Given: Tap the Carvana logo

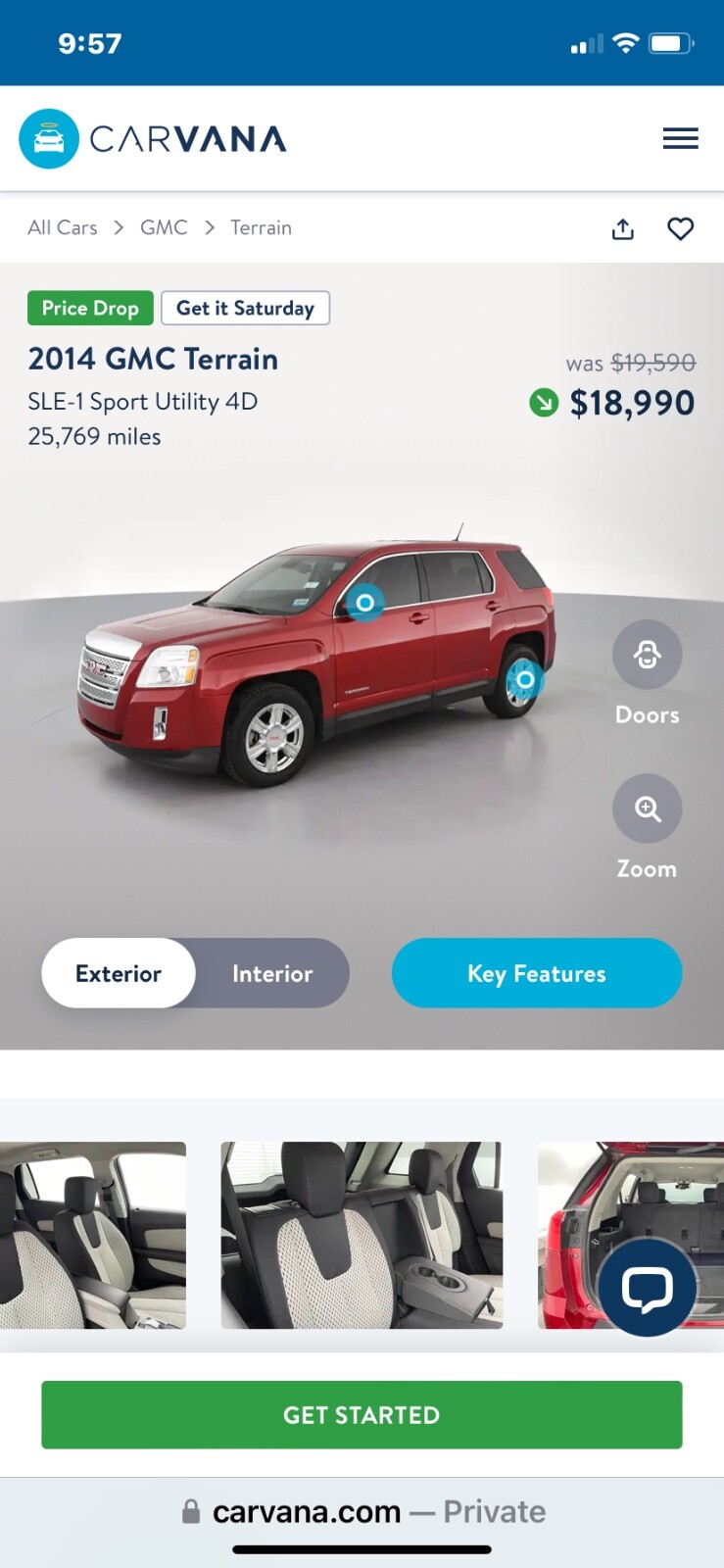Looking at the screenshot, I should (153, 138).
